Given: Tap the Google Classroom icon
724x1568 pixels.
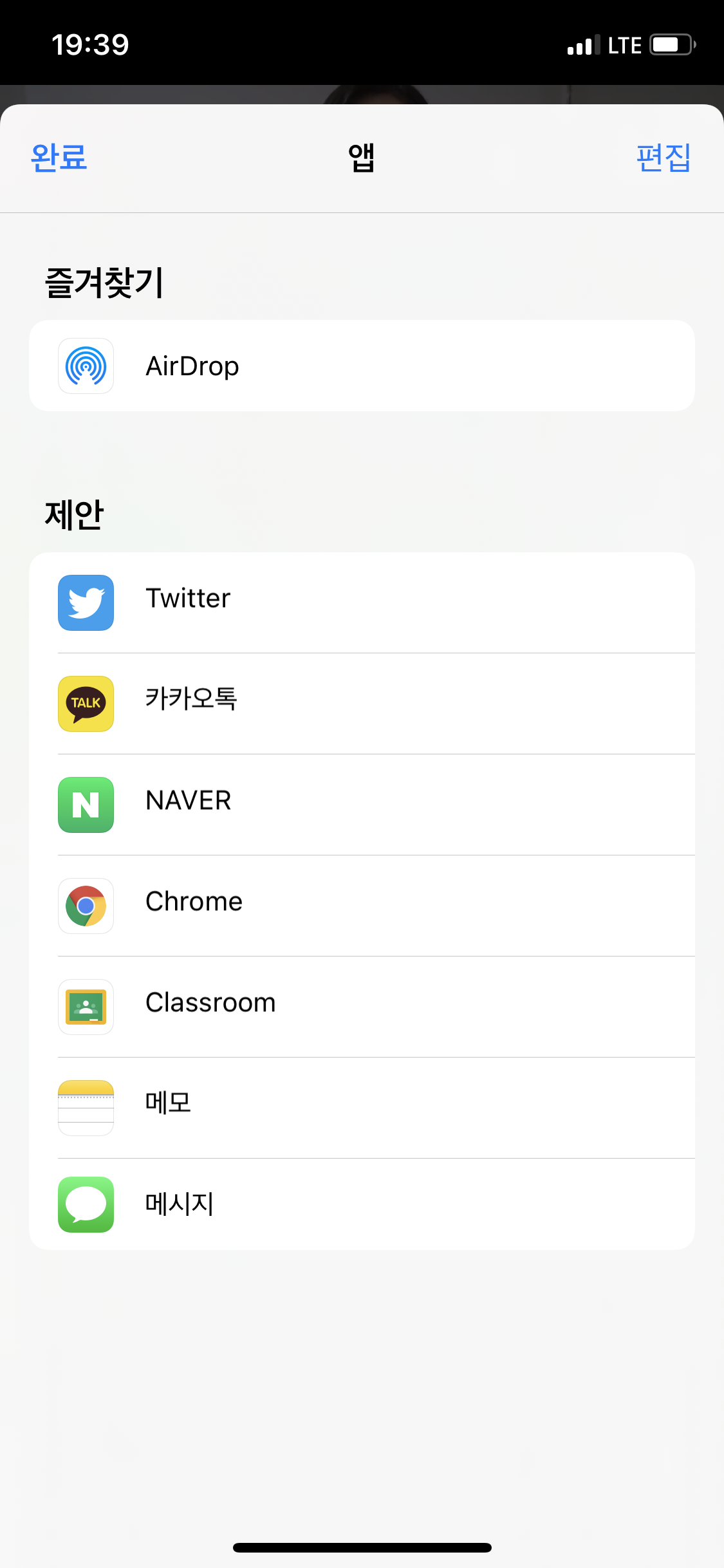Looking at the screenshot, I should [x=86, y=1007].
